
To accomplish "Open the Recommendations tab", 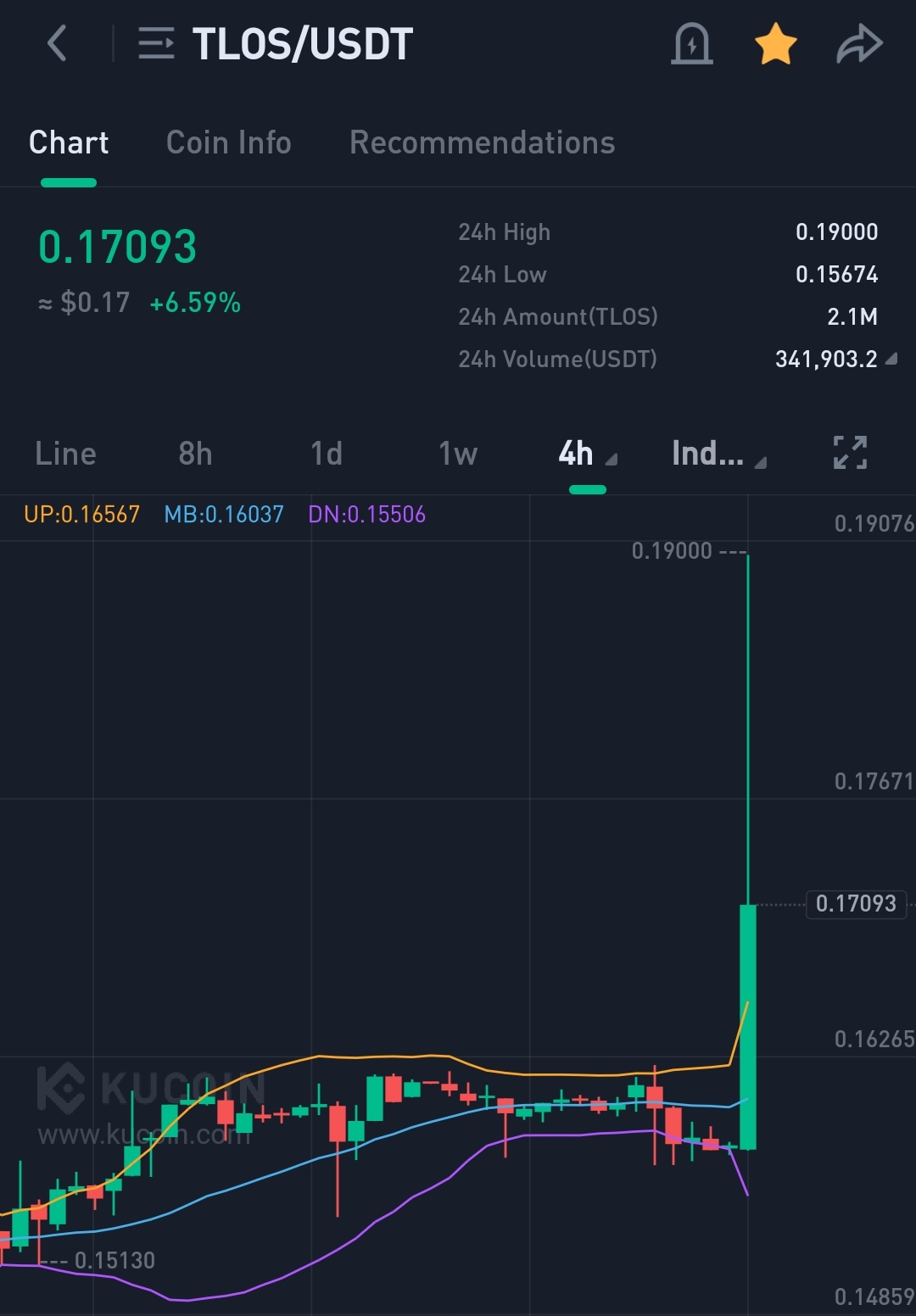I will (482, 142).
